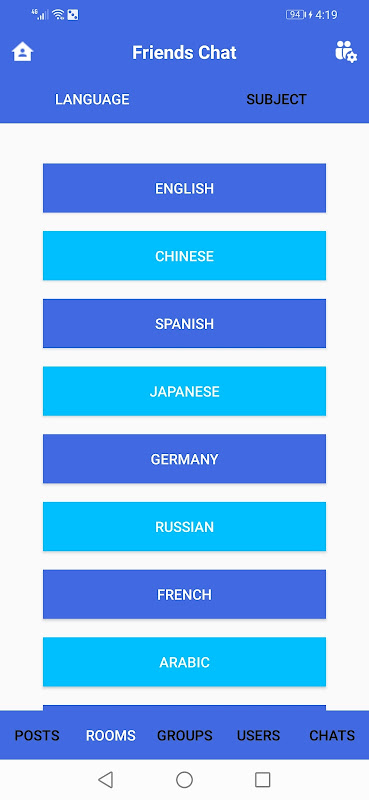Open the Users tab
This screenshot has height=800, width=369.
point(258,735)
